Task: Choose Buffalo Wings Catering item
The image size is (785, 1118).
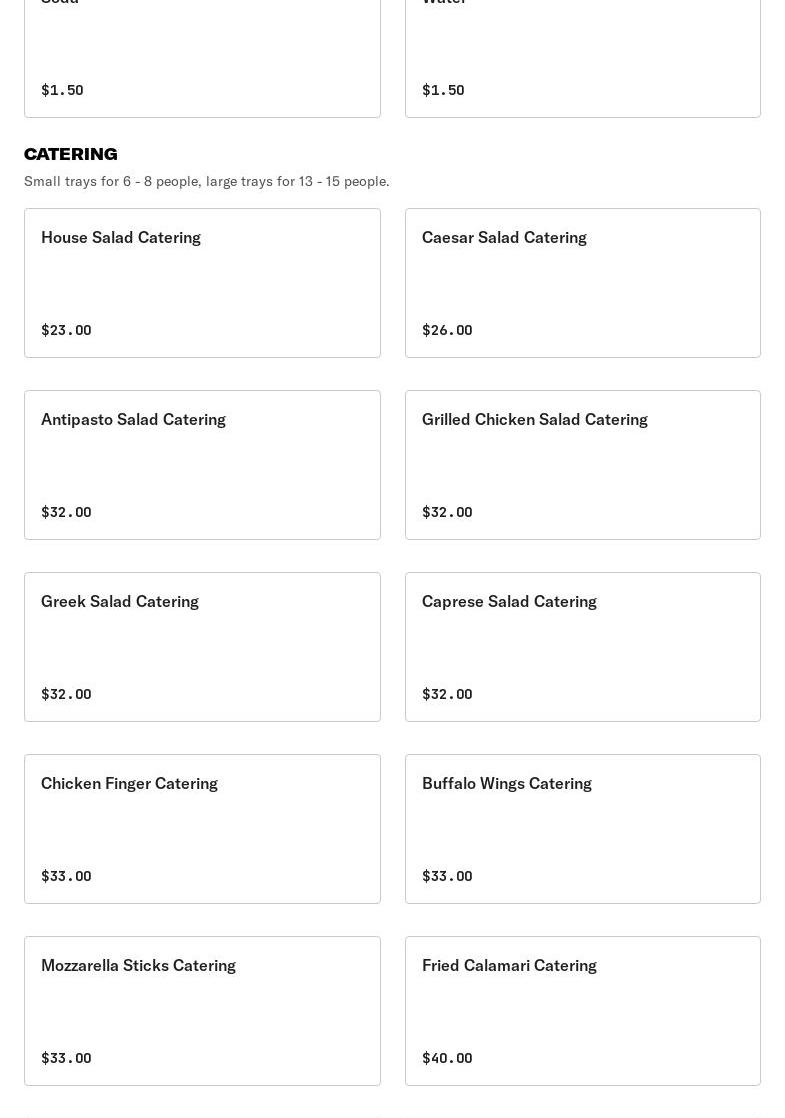Action: 582,829
